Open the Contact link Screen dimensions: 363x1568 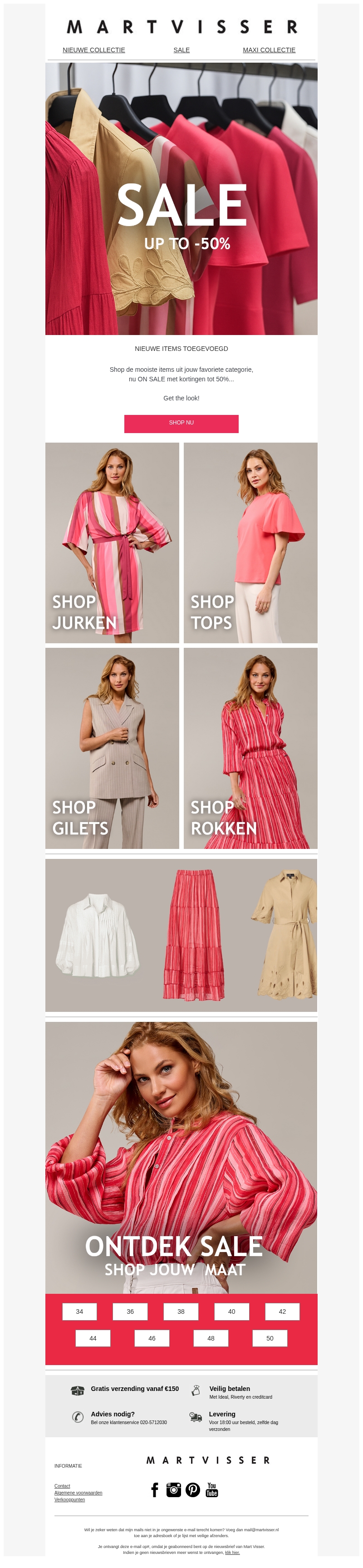[62, 1486]
